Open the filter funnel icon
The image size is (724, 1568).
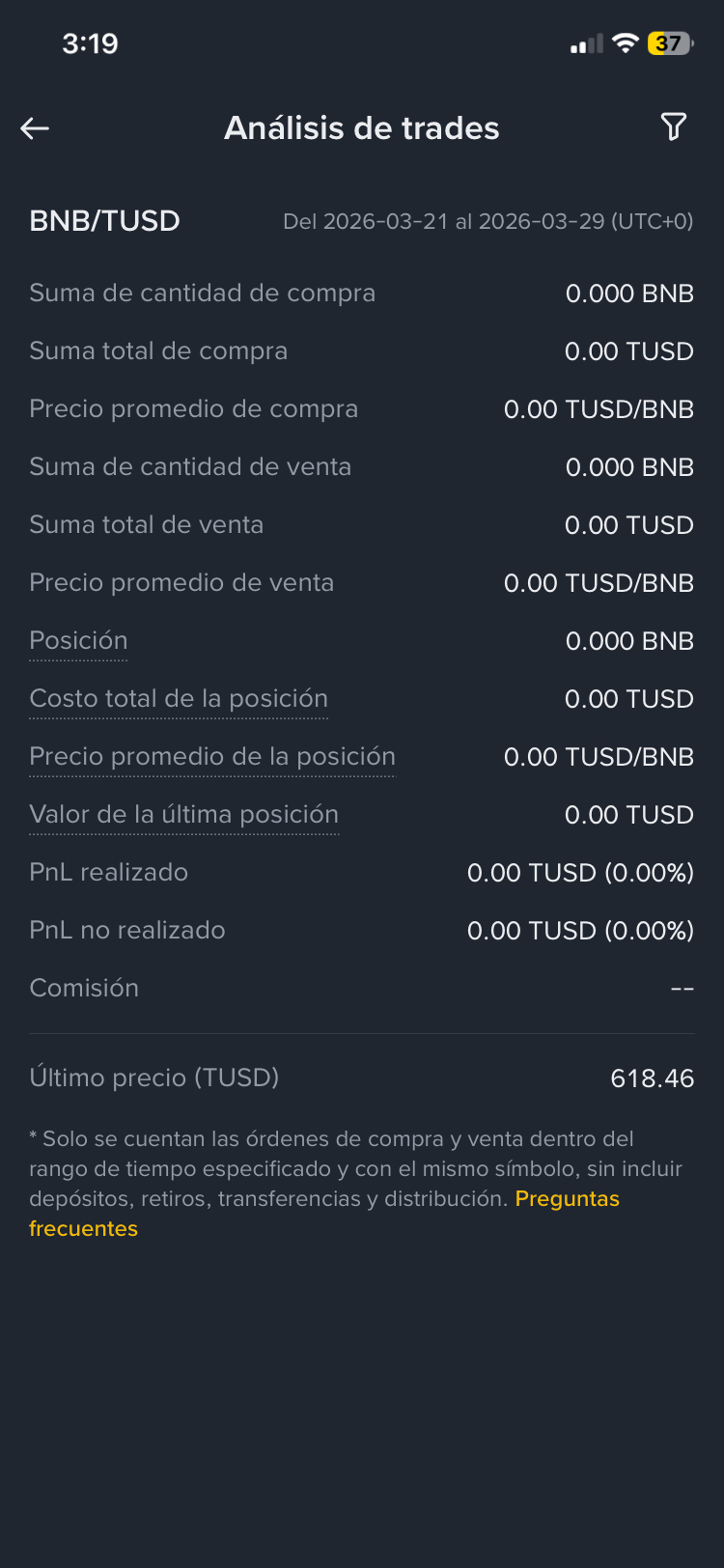(673, 126)
